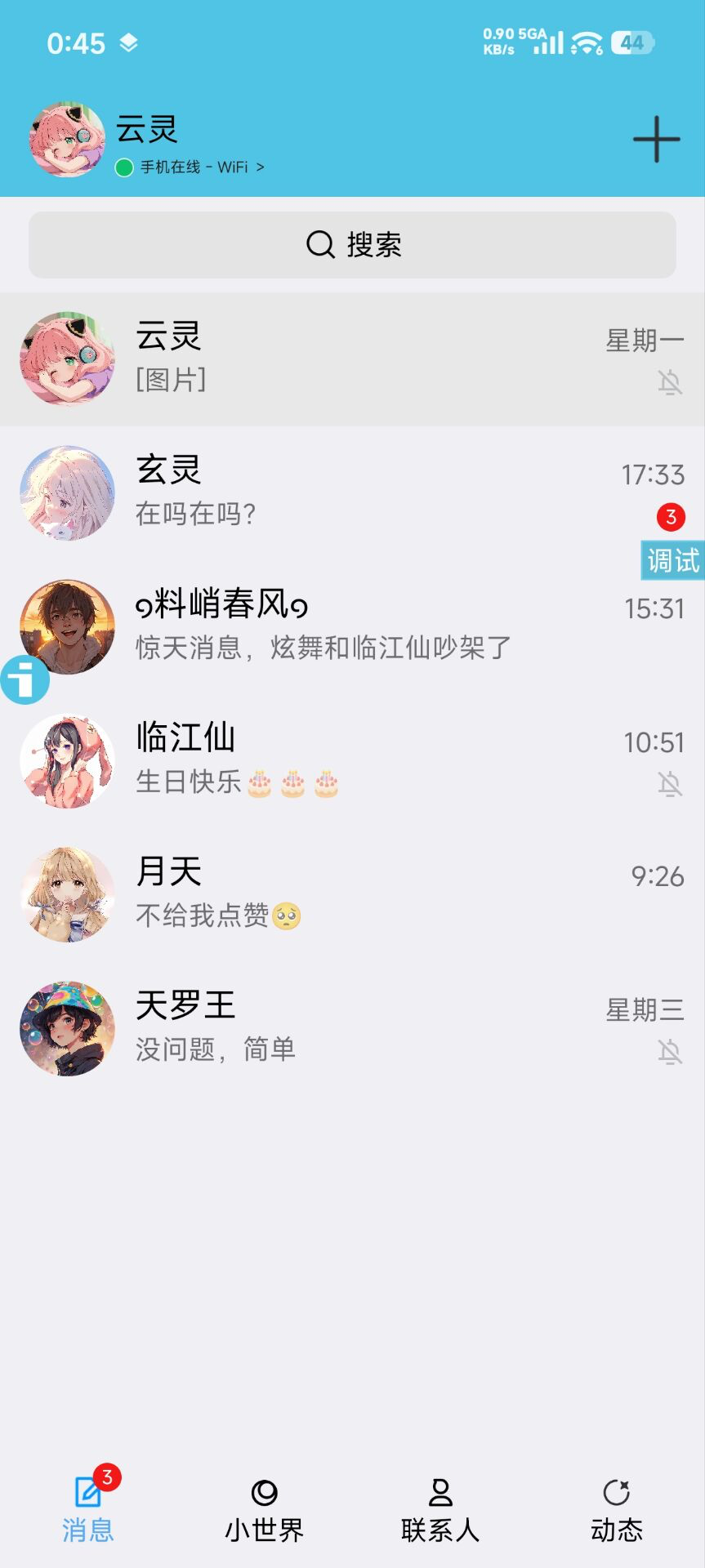Tap the battery level indicator
705x1568 pixels.
pyautogui.click(x=631, y=41)
